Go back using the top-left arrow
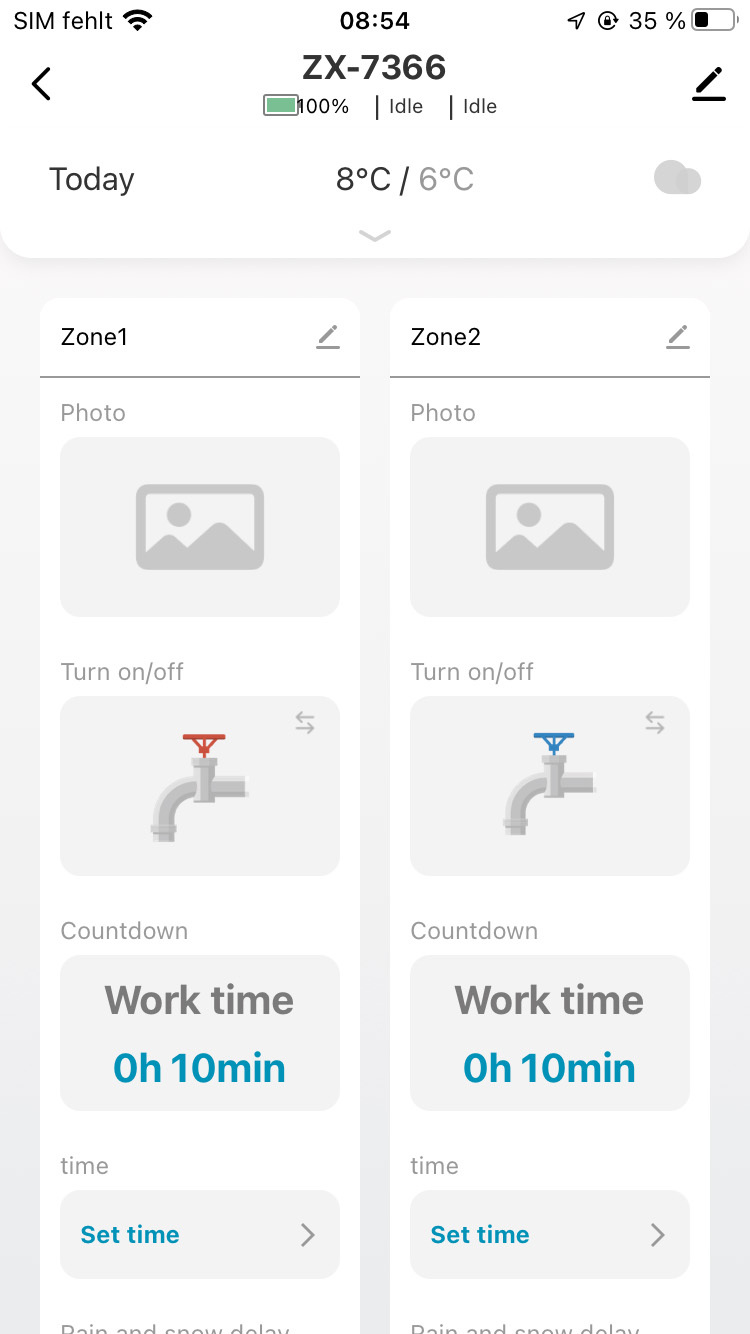Image resolution: width=750 pixels, height=1334 pixels. coord(41,84)
